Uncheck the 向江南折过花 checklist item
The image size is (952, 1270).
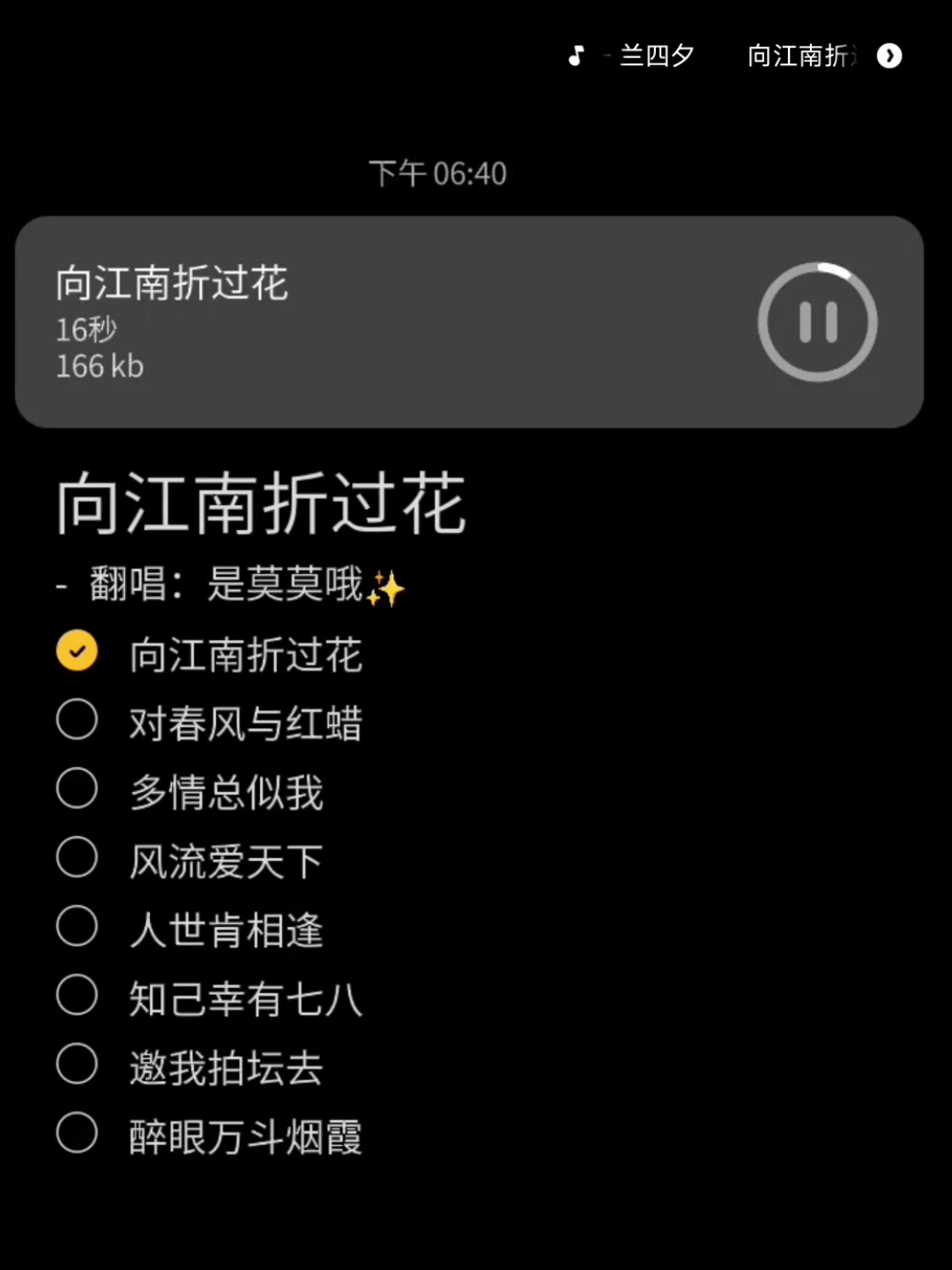78,651
